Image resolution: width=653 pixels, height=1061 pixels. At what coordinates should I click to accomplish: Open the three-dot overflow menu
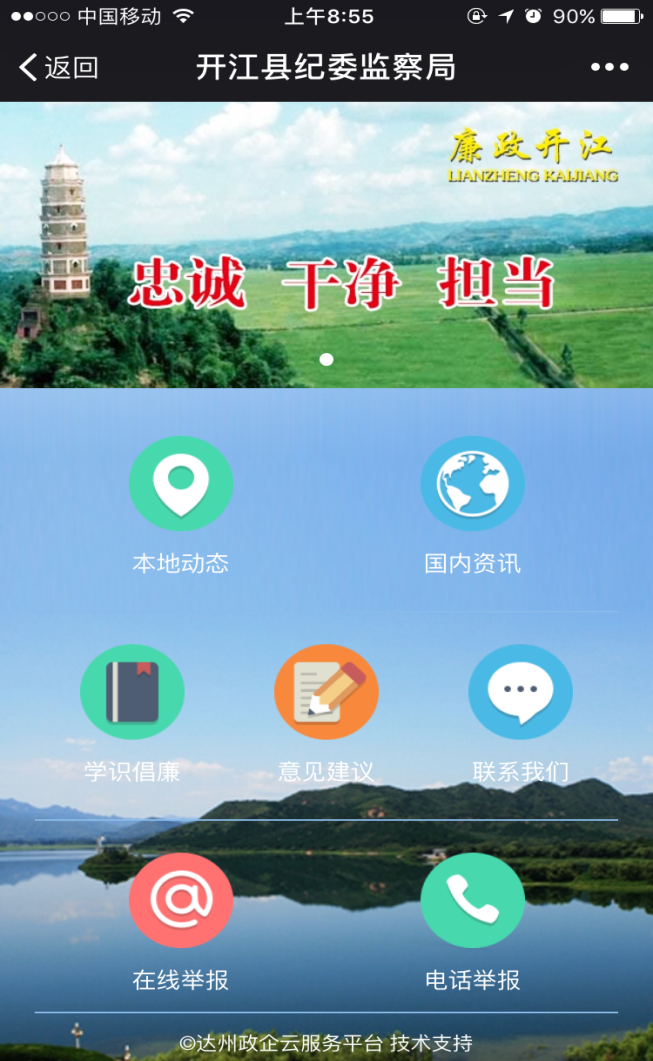tap(609, 67)
